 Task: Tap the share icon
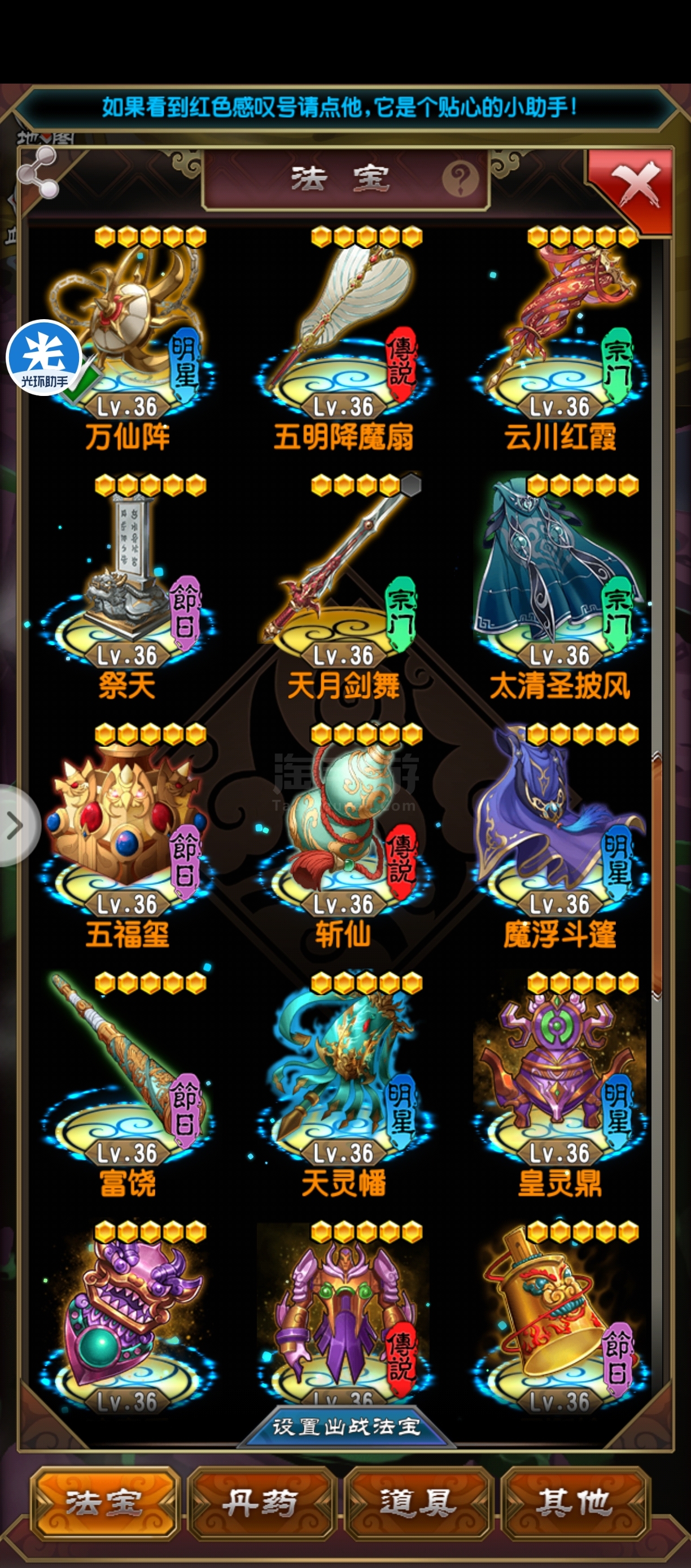pos(38,172)
